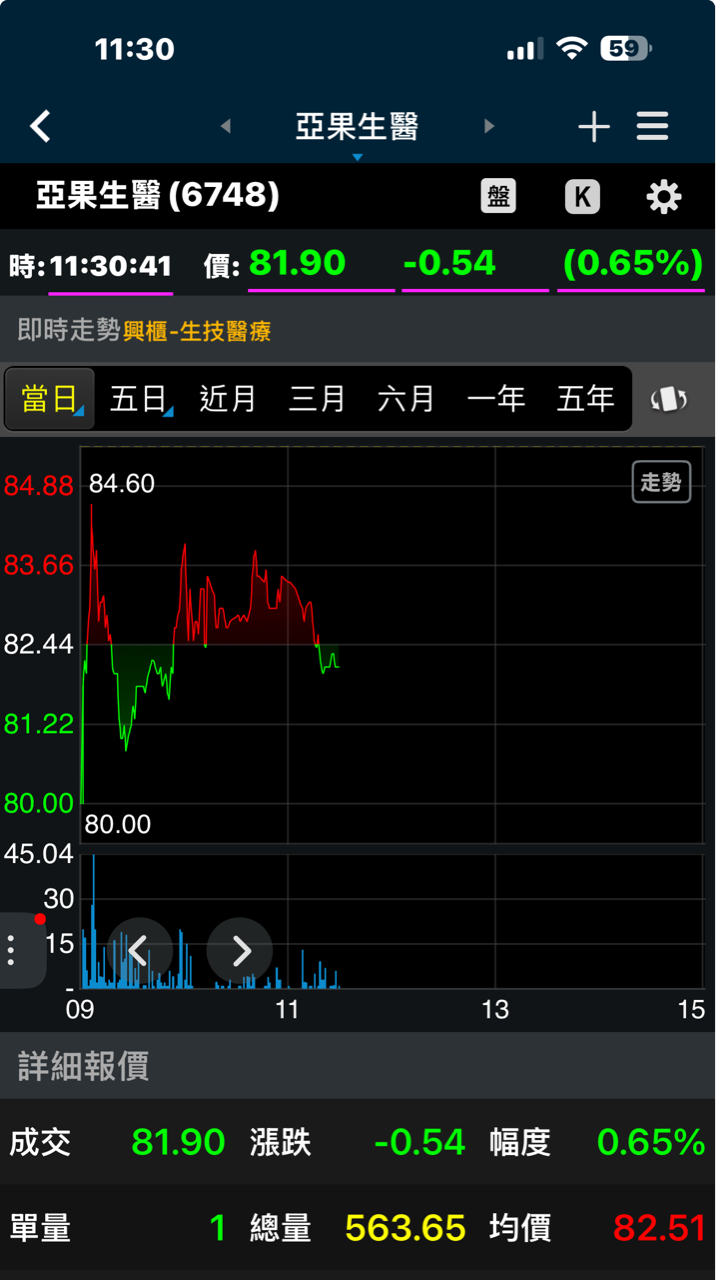Rotate the chart to landscape view
716x1280 pixels.
coord(669,399)
